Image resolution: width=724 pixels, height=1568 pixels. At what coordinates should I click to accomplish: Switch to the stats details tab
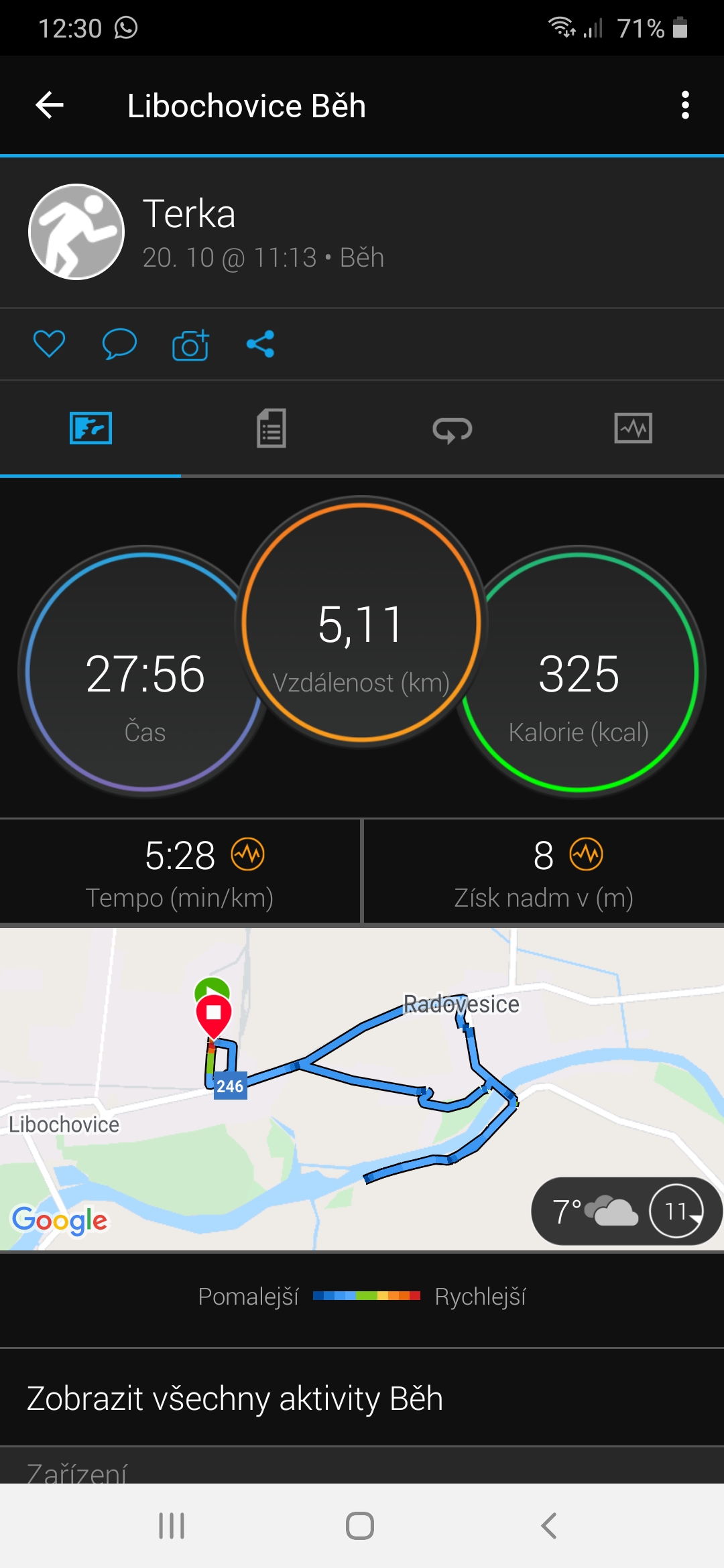[x=271, y=428]
